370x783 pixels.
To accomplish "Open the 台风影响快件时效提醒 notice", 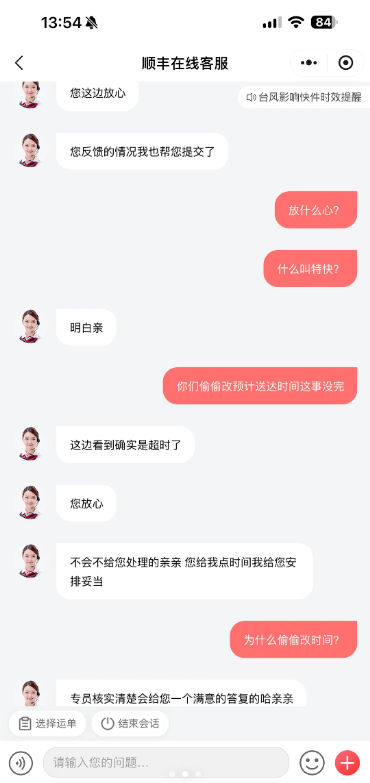I will tap(304, 97).
